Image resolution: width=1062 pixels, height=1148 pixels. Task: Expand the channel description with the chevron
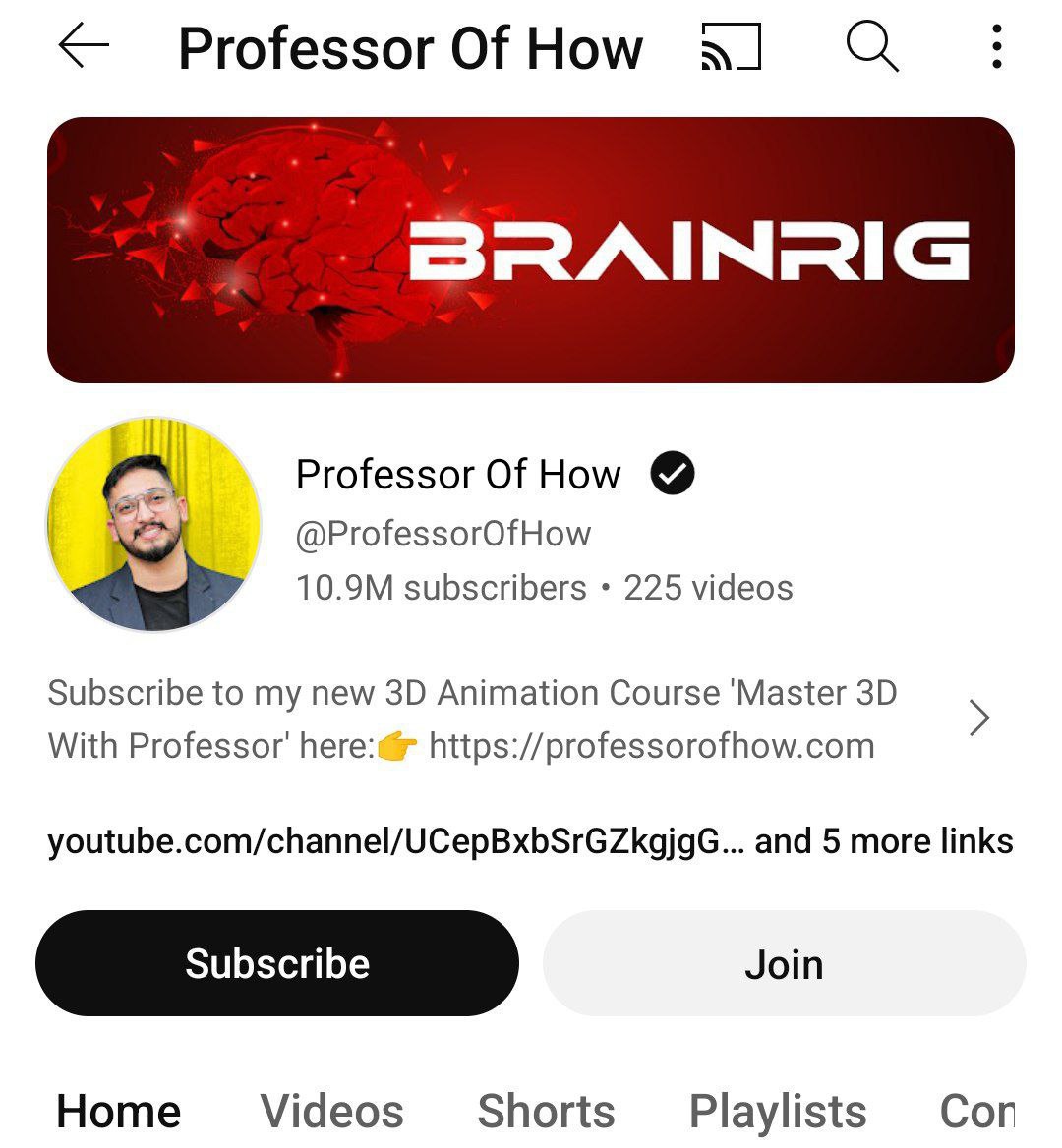tap(979, 718)
